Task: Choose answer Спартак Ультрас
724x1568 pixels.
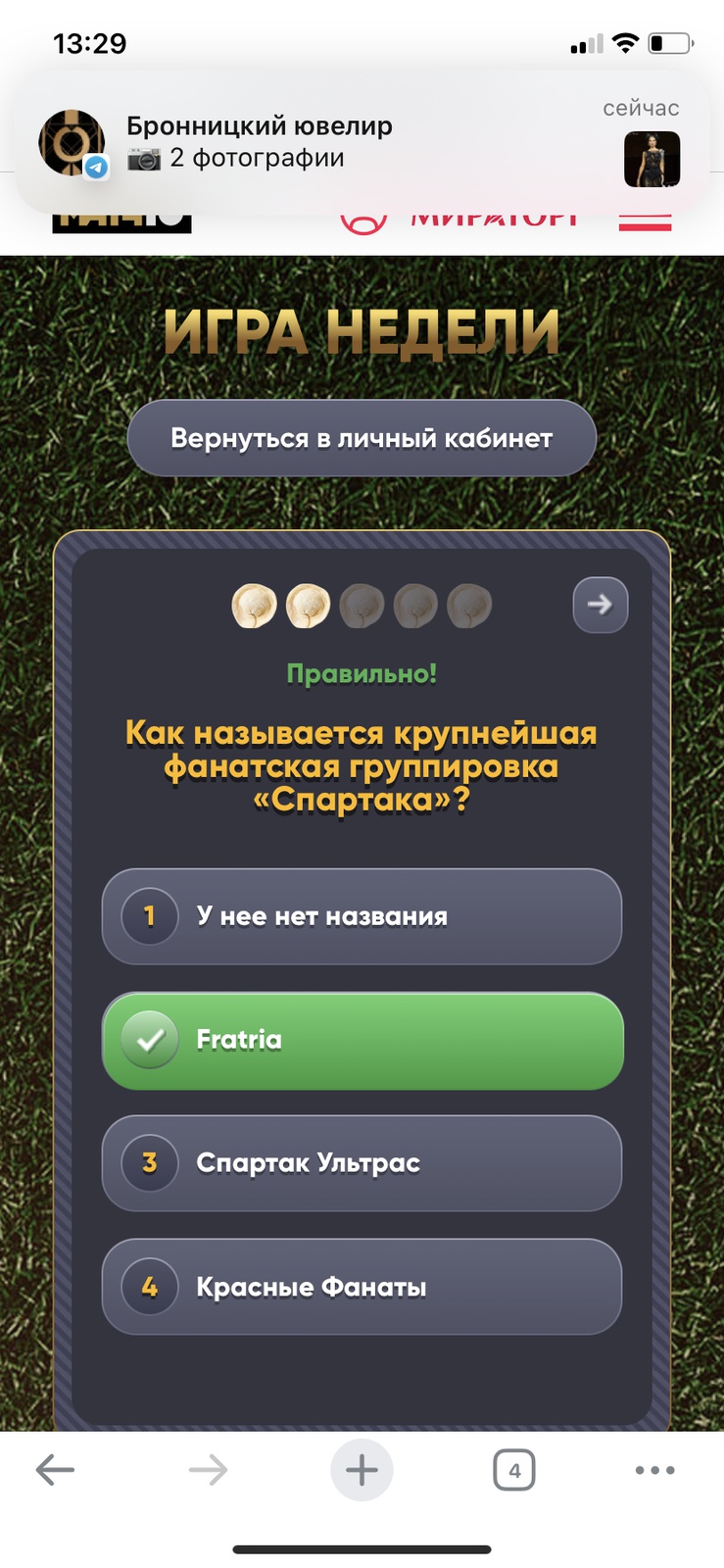Action: (362, 1163)
